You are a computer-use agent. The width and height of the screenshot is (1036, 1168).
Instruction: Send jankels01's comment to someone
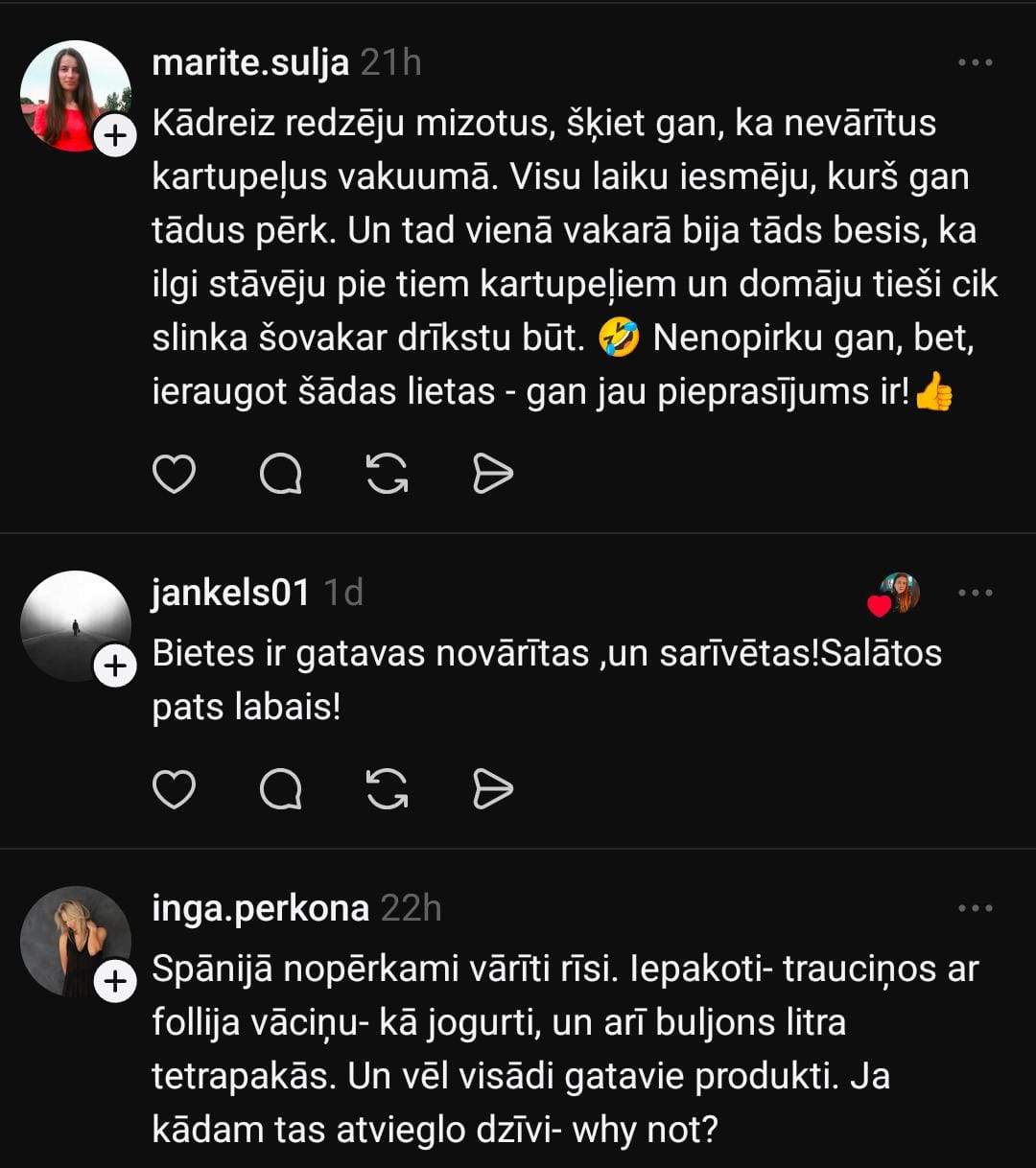493,789
